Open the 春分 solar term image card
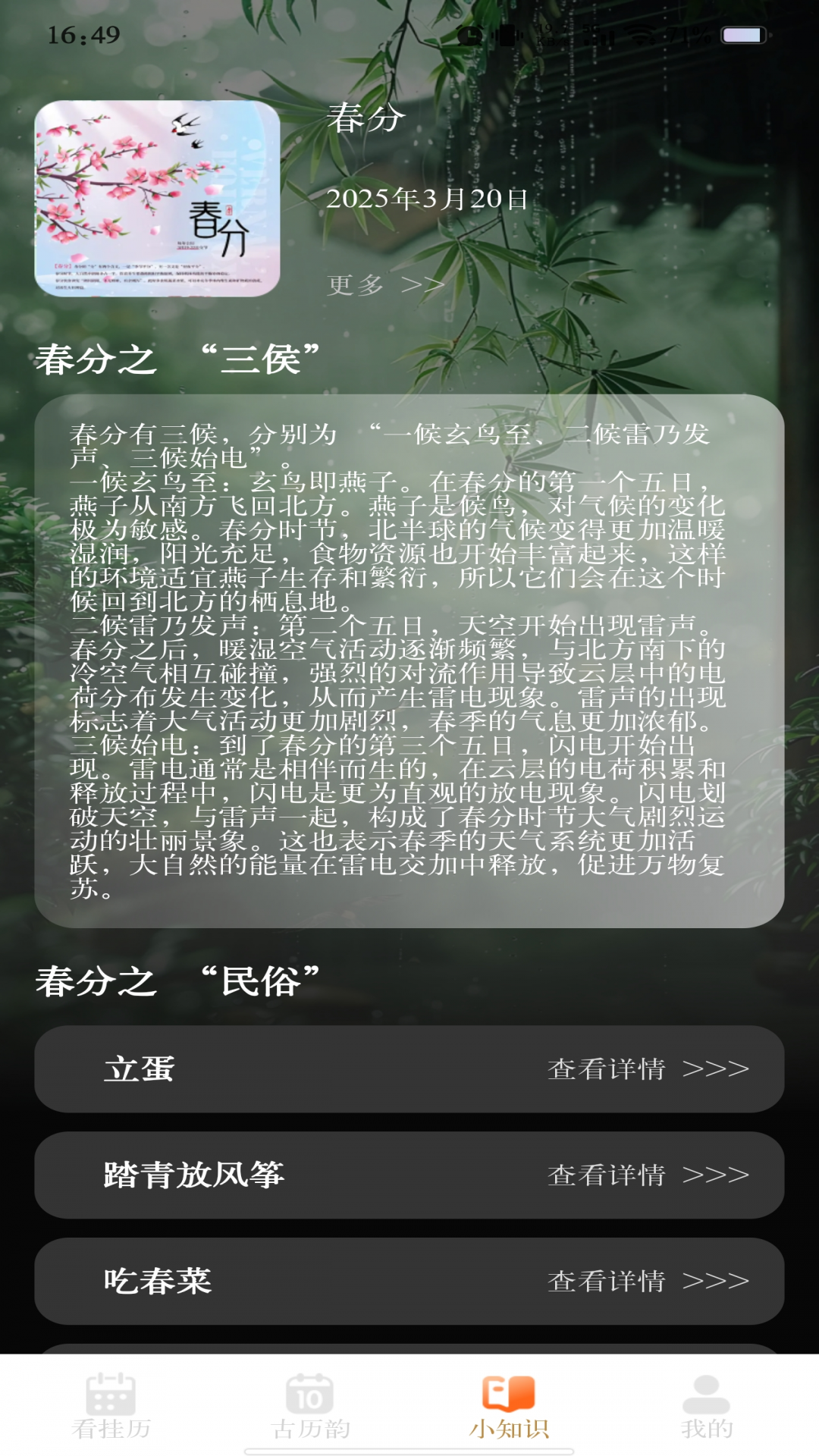 157,199
